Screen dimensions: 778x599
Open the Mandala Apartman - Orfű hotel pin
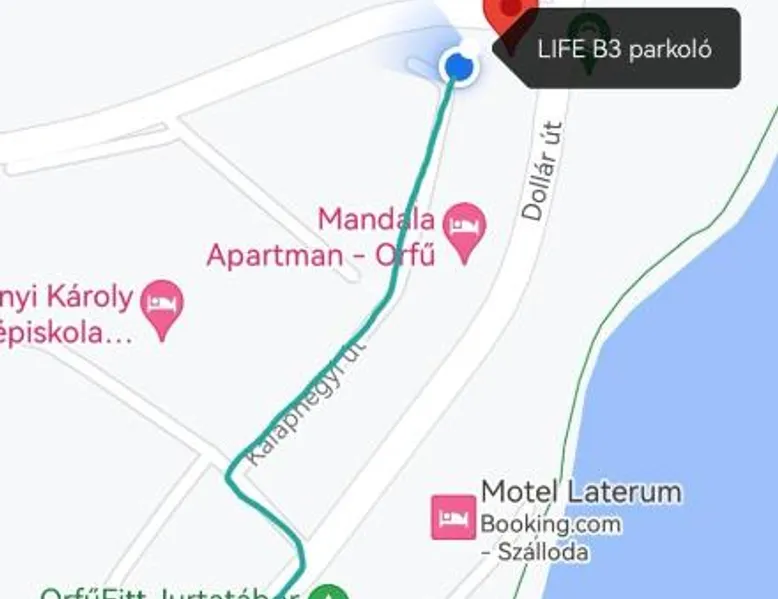(464, 228)
